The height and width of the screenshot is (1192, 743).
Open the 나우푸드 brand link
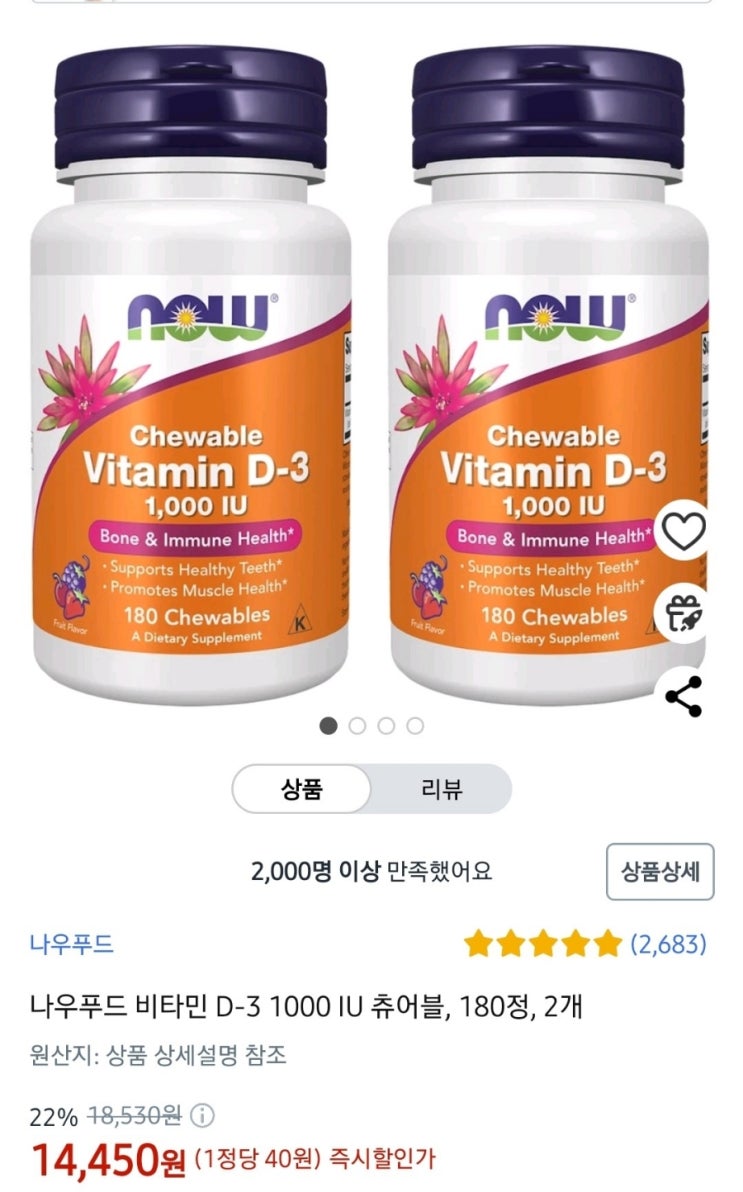72,943
